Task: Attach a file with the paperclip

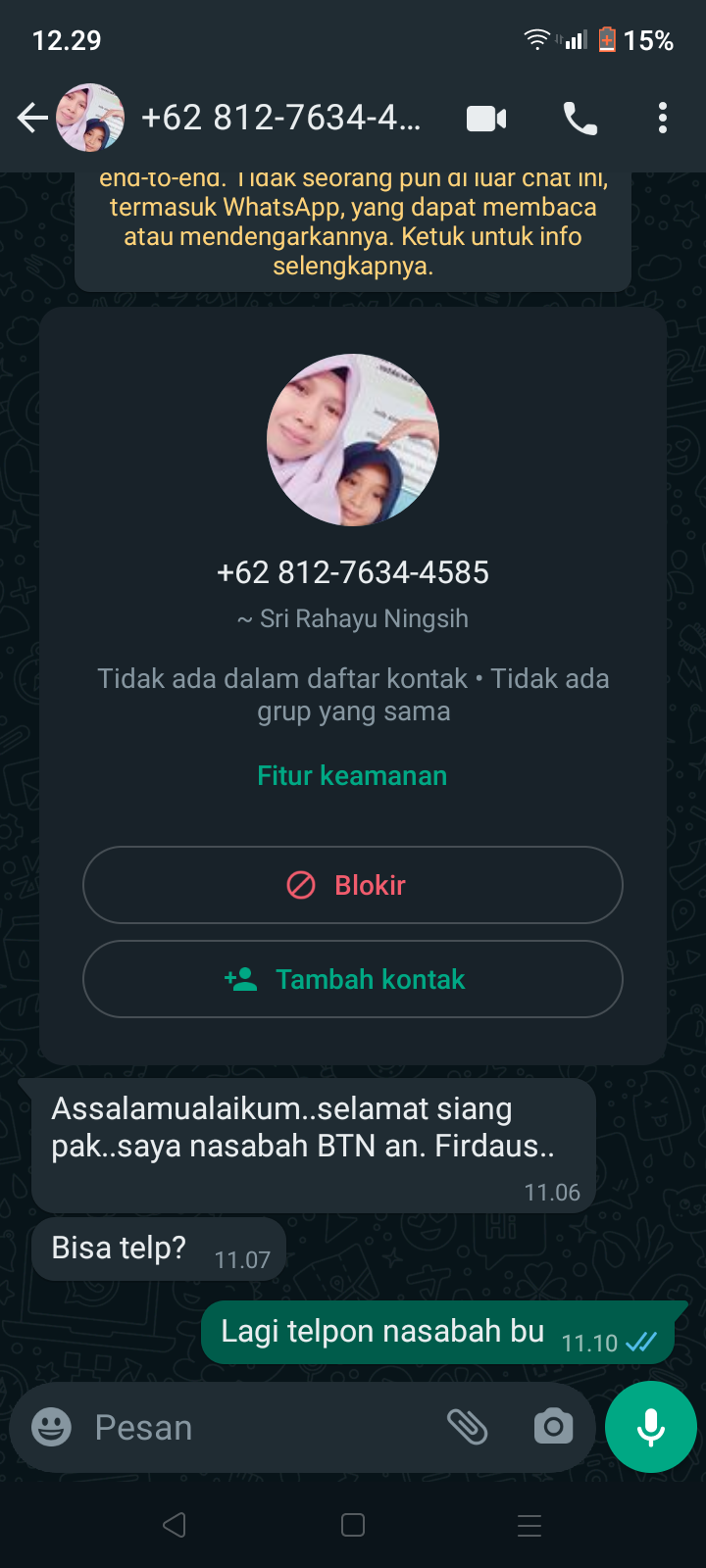Action: tap(468, 1427)
